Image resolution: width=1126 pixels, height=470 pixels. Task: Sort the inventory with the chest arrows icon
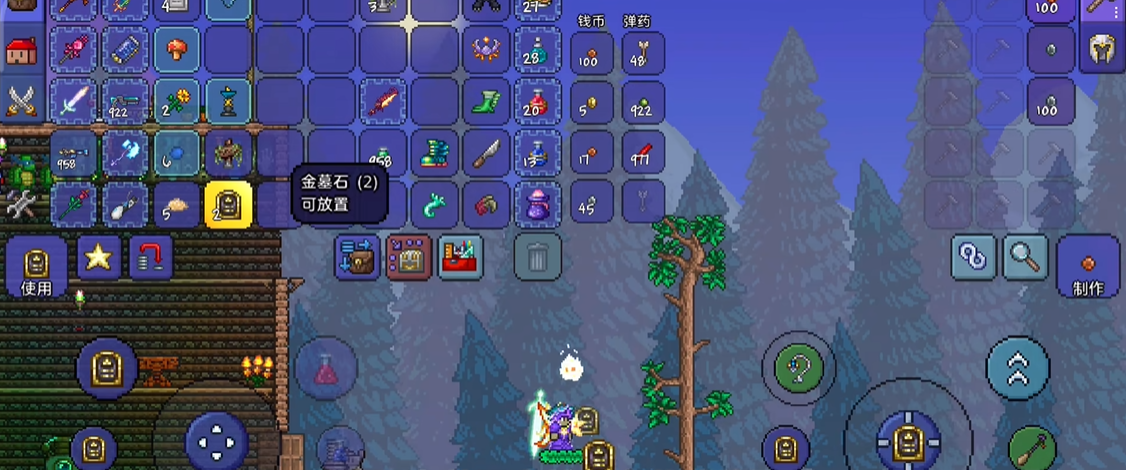tap(357, 257)
